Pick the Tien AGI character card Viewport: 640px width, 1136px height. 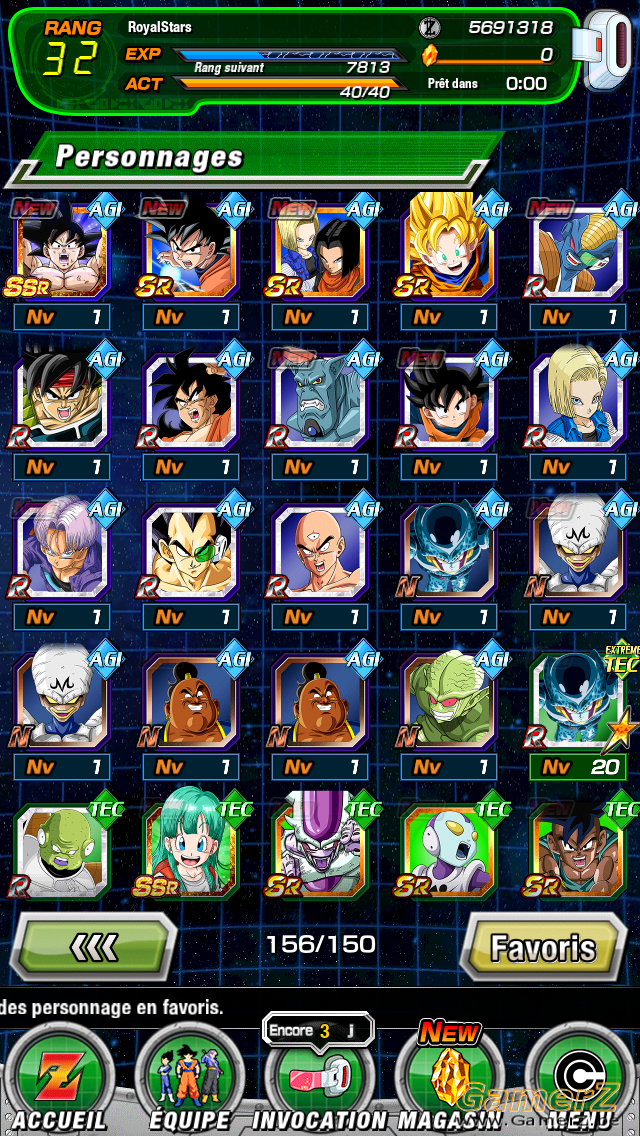click(320, 559)
